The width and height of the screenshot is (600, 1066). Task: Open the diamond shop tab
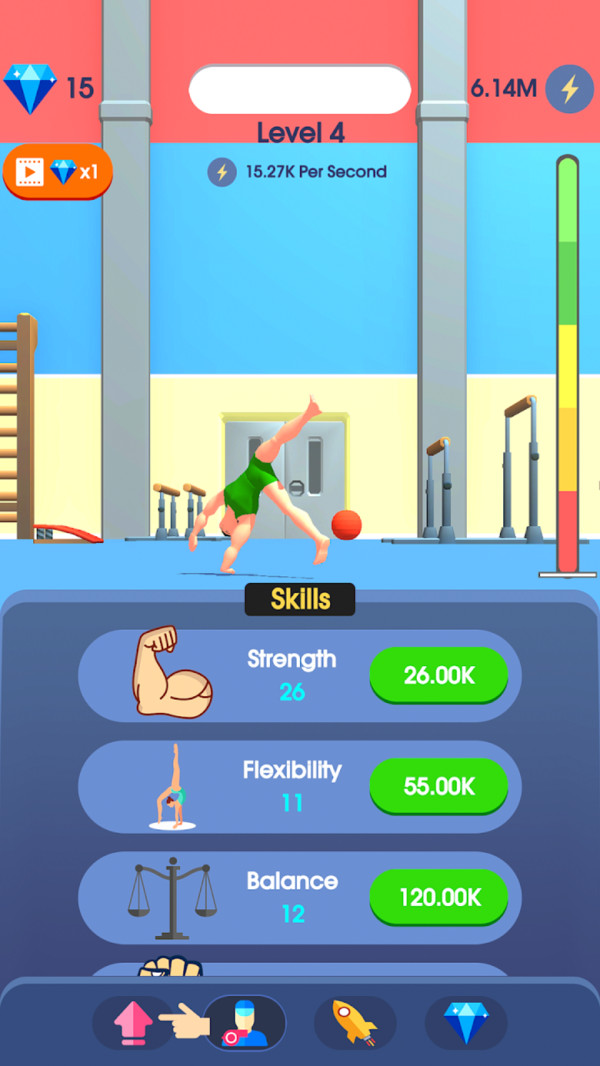(465, 1023)
